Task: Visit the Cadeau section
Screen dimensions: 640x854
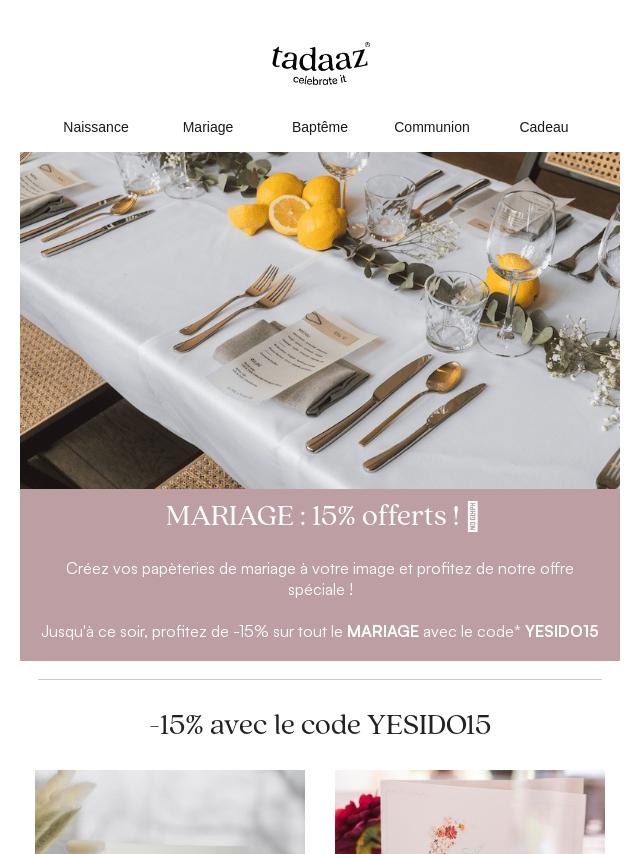Action: pos(544,127)
